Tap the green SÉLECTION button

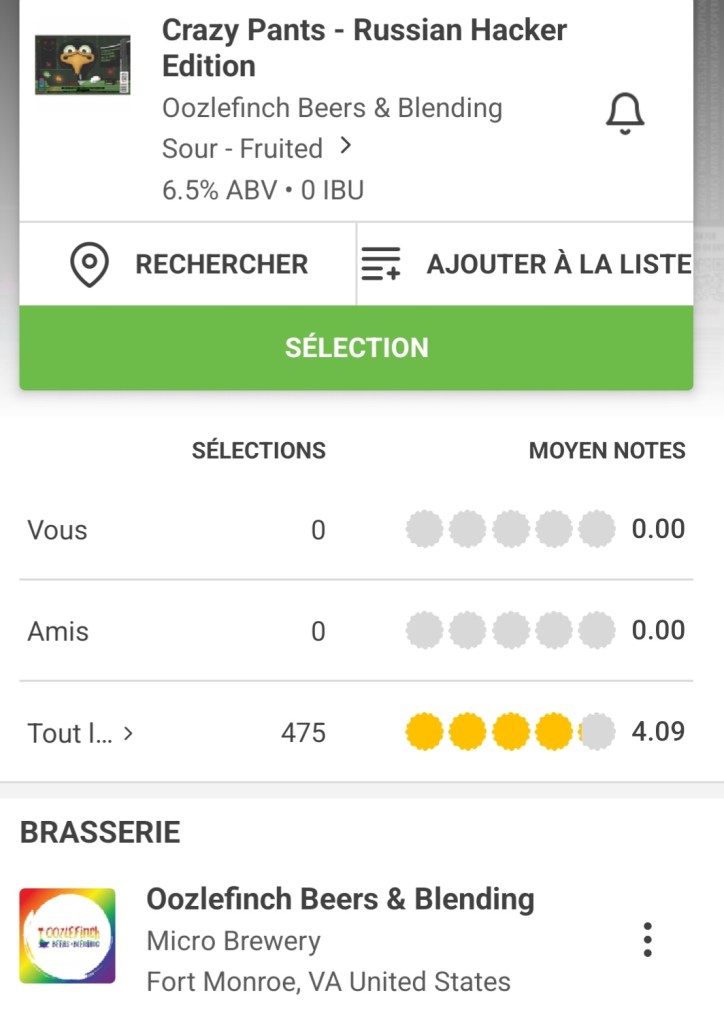[x=356, y=348]
